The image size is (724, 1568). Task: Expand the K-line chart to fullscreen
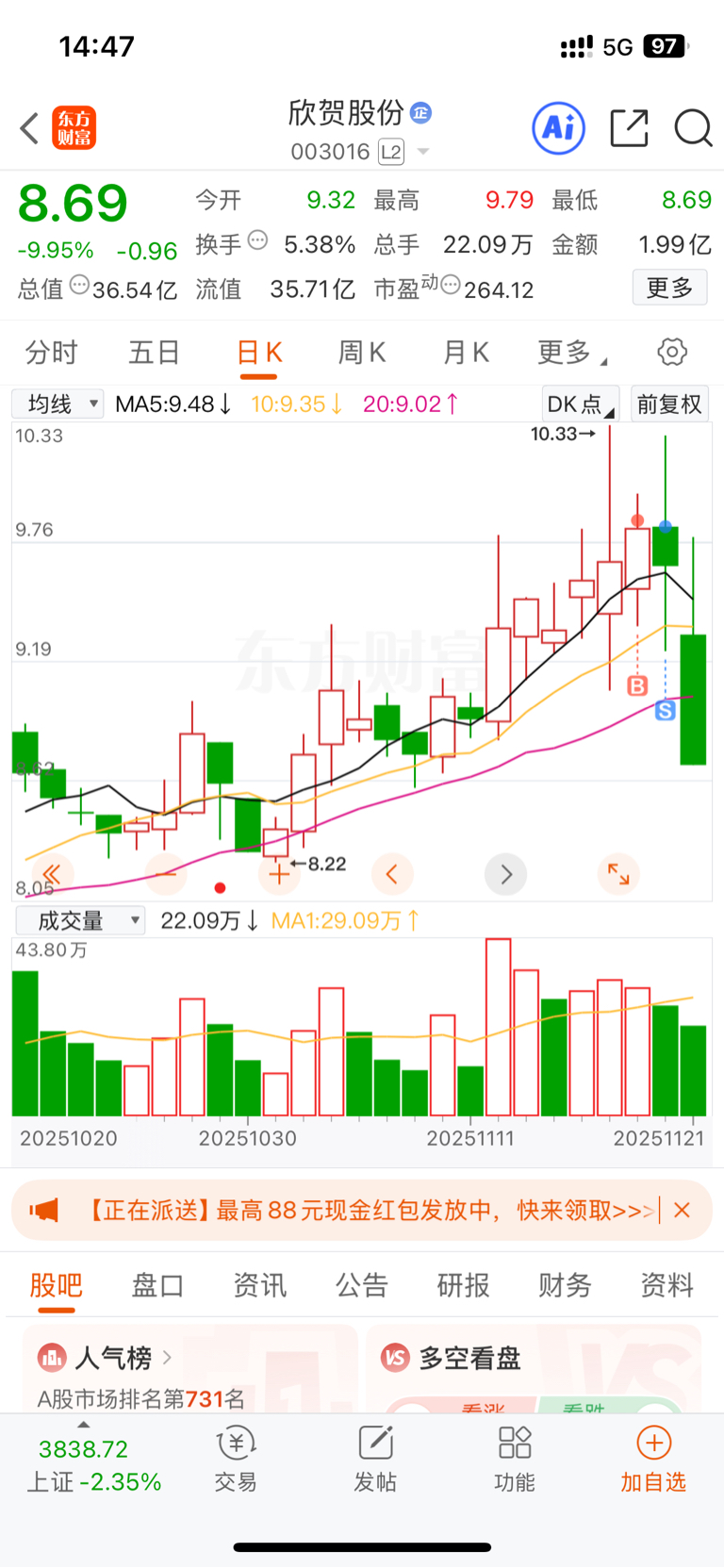[x=618, y=874]
